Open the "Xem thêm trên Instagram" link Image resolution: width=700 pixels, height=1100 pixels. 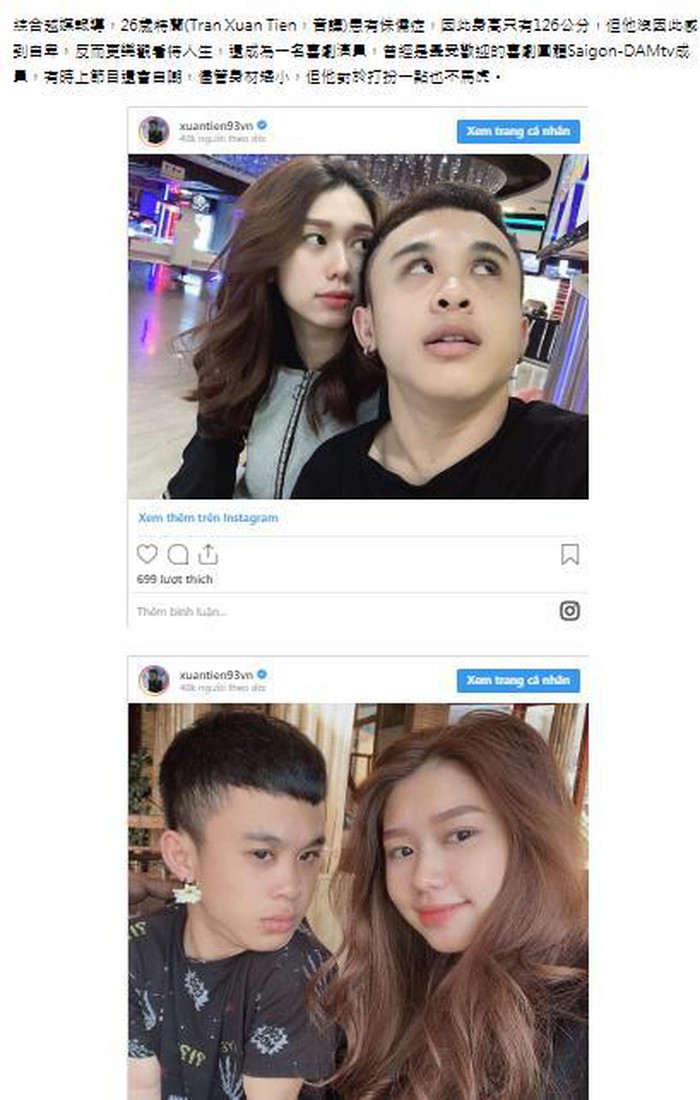coord(208,518)
